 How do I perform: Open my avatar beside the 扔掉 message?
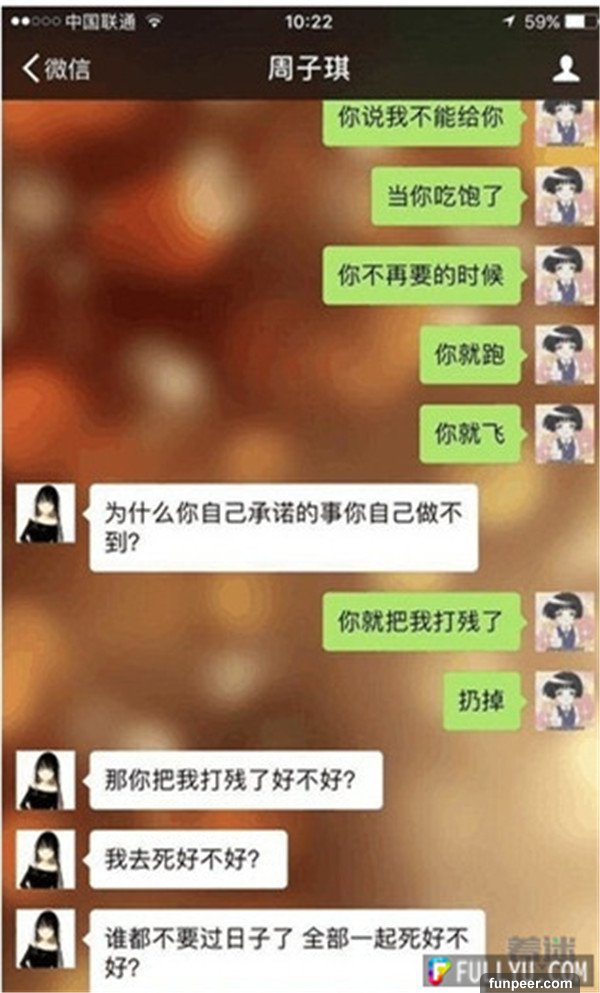tap(564, 700)
